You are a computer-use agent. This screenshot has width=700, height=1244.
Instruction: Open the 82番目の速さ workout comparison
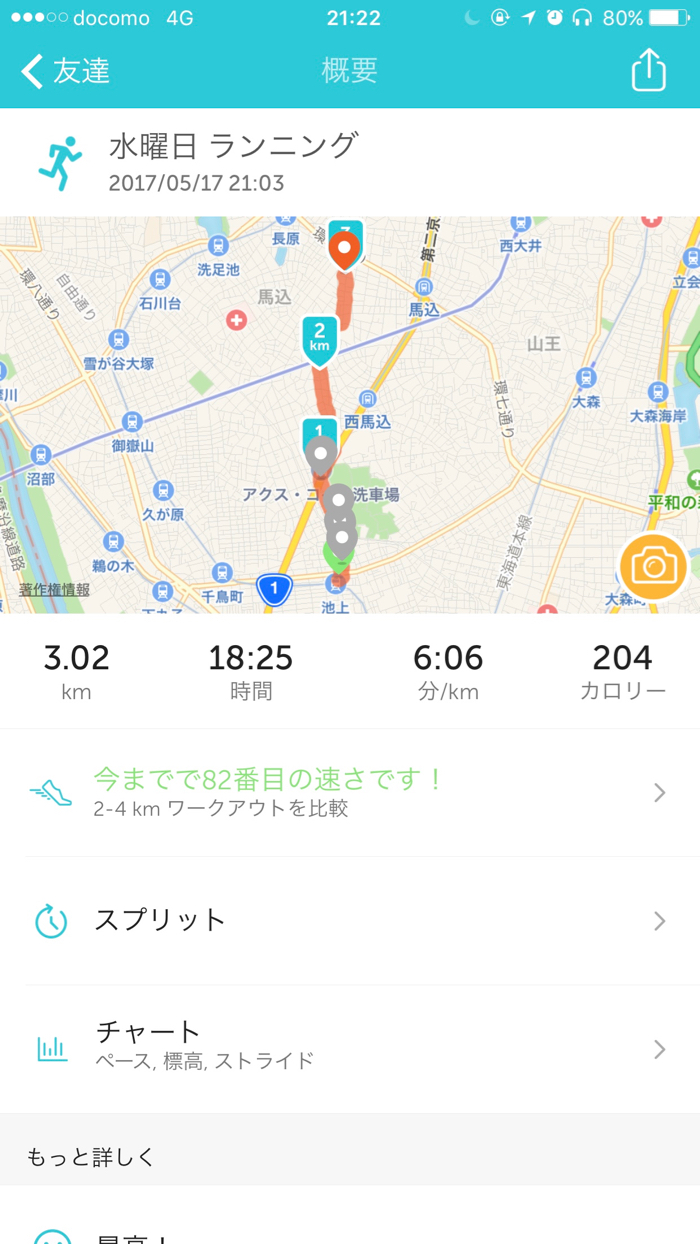tap(350, 793)
